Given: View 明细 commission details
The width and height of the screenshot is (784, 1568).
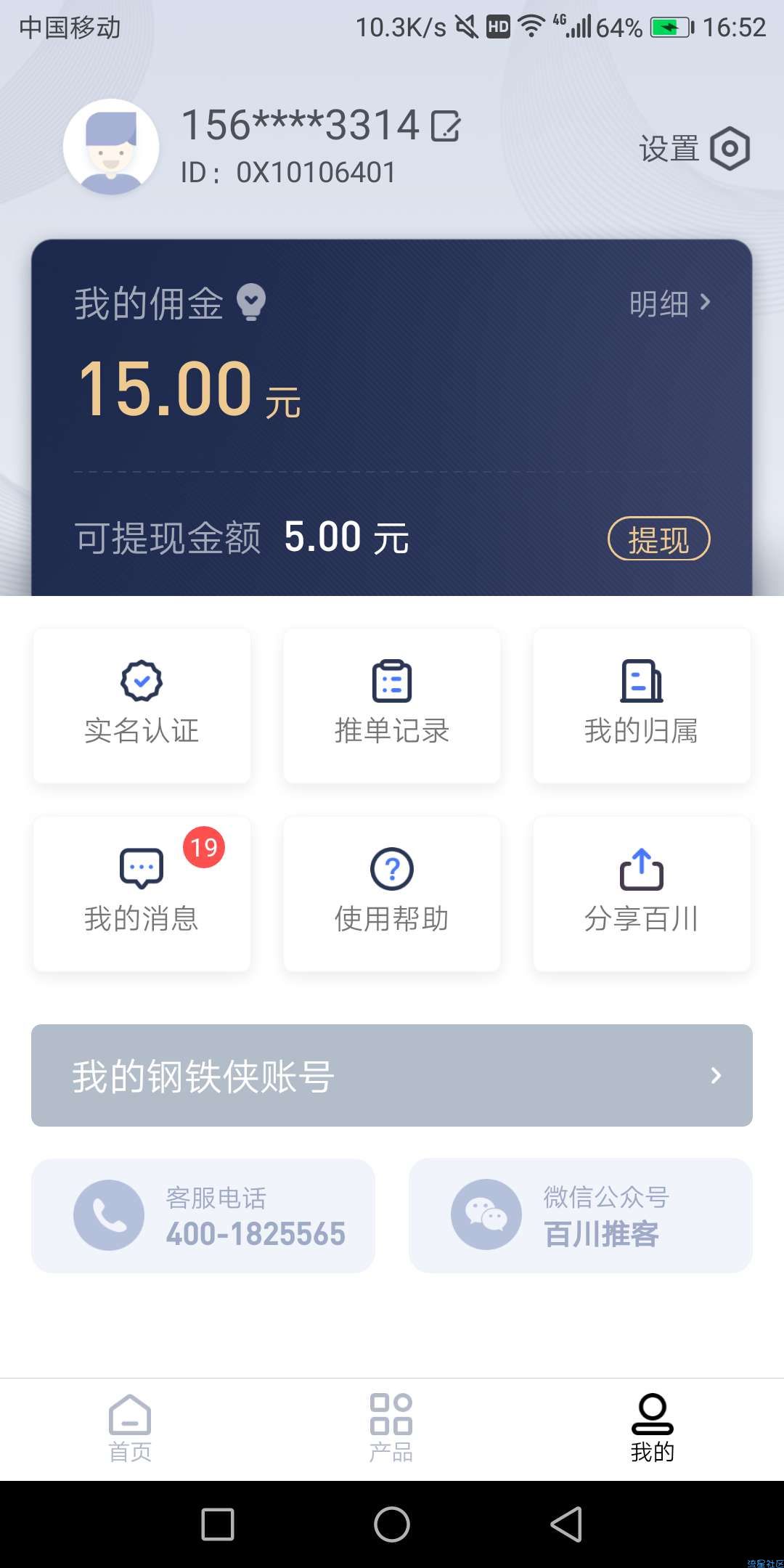Looking at the screenshot, I should [669, 303].
